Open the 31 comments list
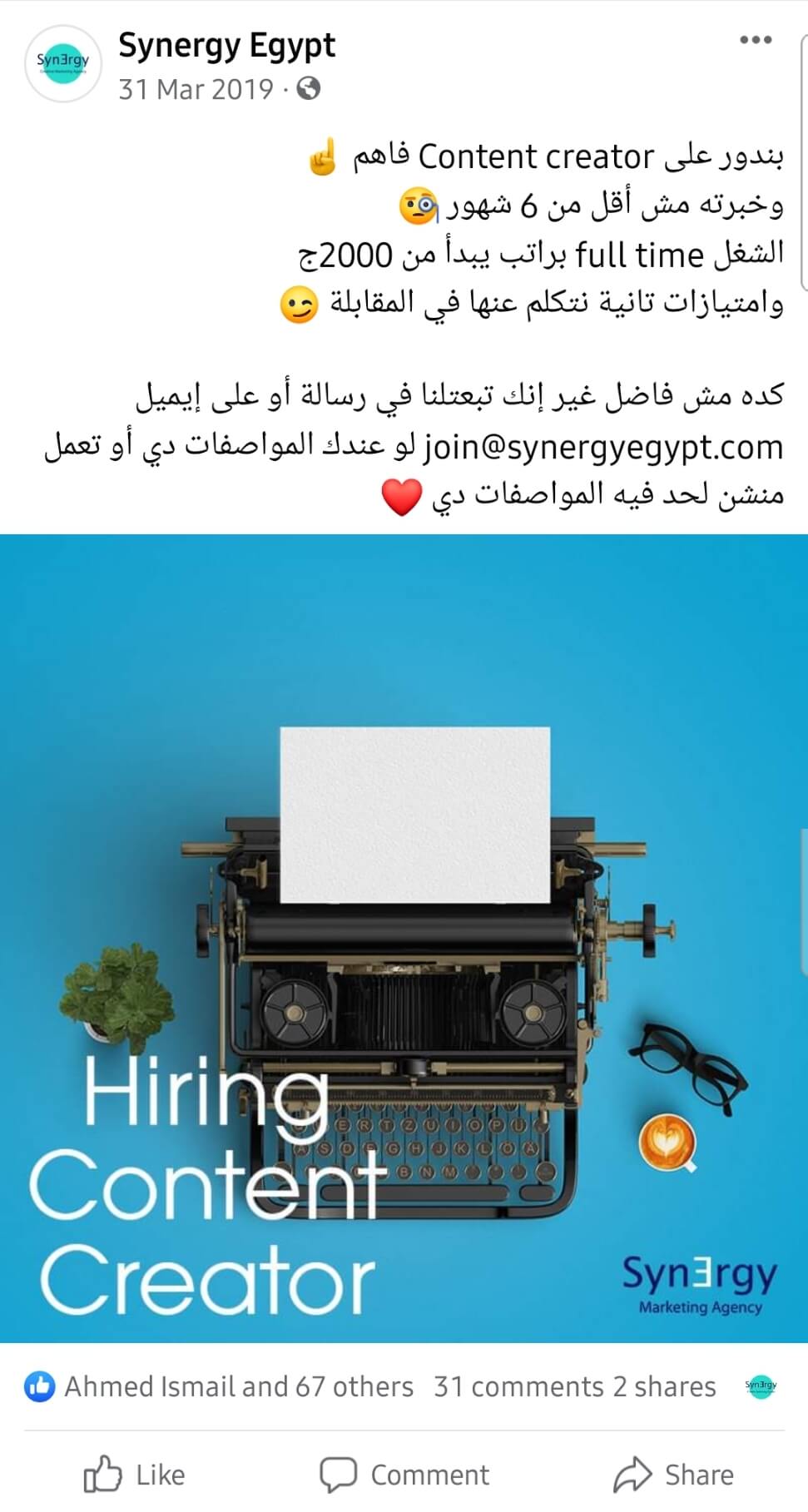 click(518, 1386)
